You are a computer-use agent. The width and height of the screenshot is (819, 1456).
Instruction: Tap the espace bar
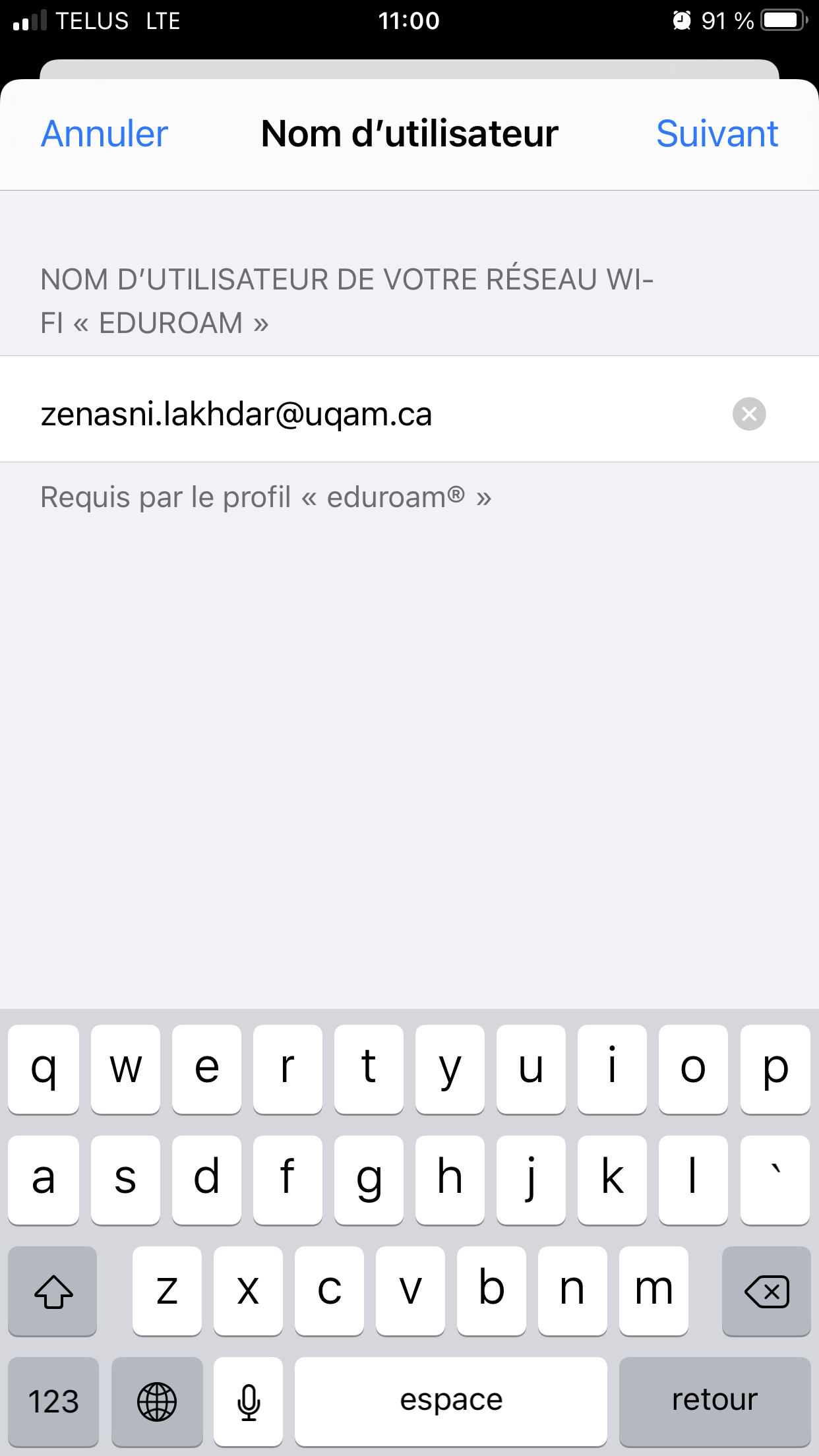(x=451, y=1401)
